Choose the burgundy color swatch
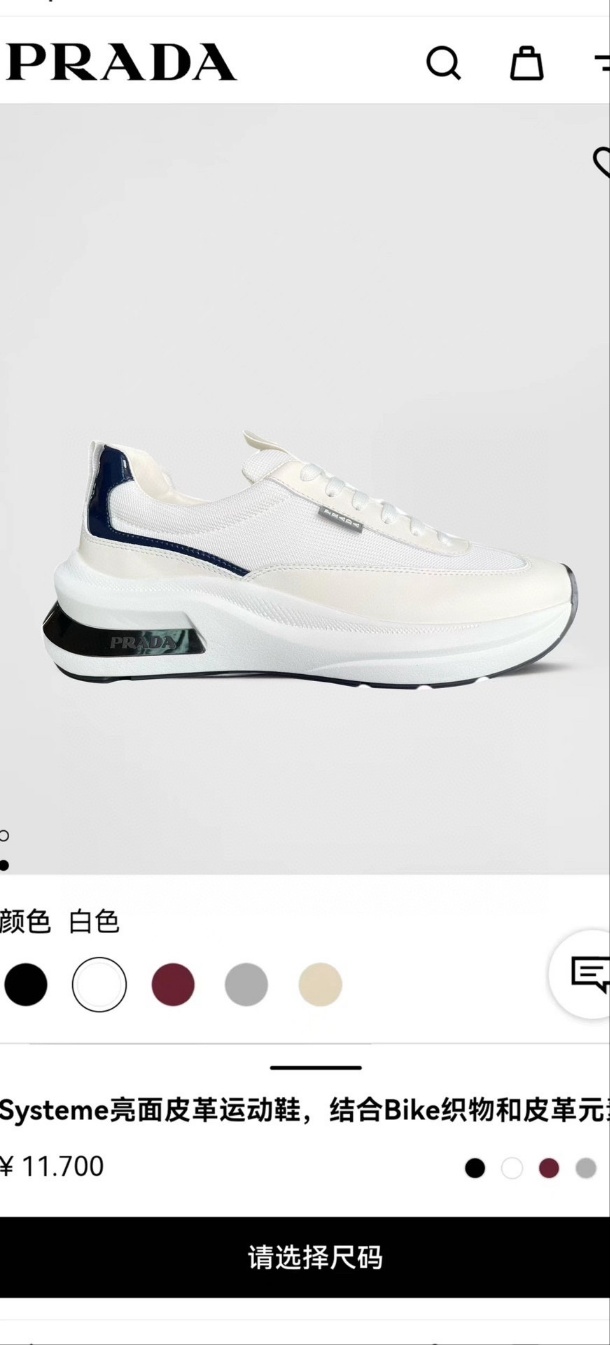 pyautogui.click(x=173, y=985)
